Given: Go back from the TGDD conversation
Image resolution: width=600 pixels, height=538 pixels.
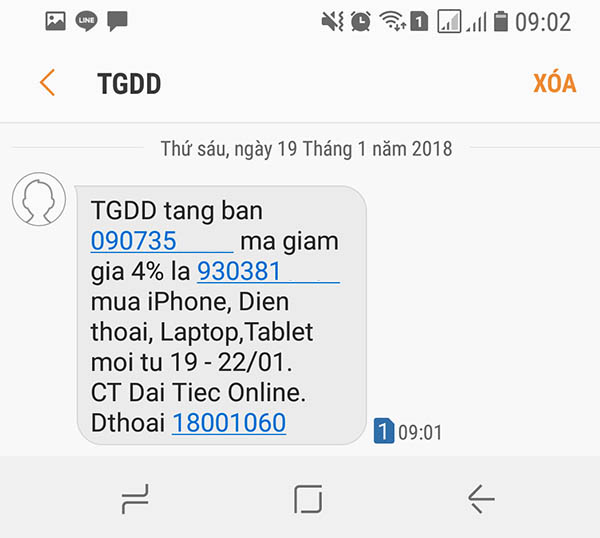Looking at the screenshot, I should 47,82.
